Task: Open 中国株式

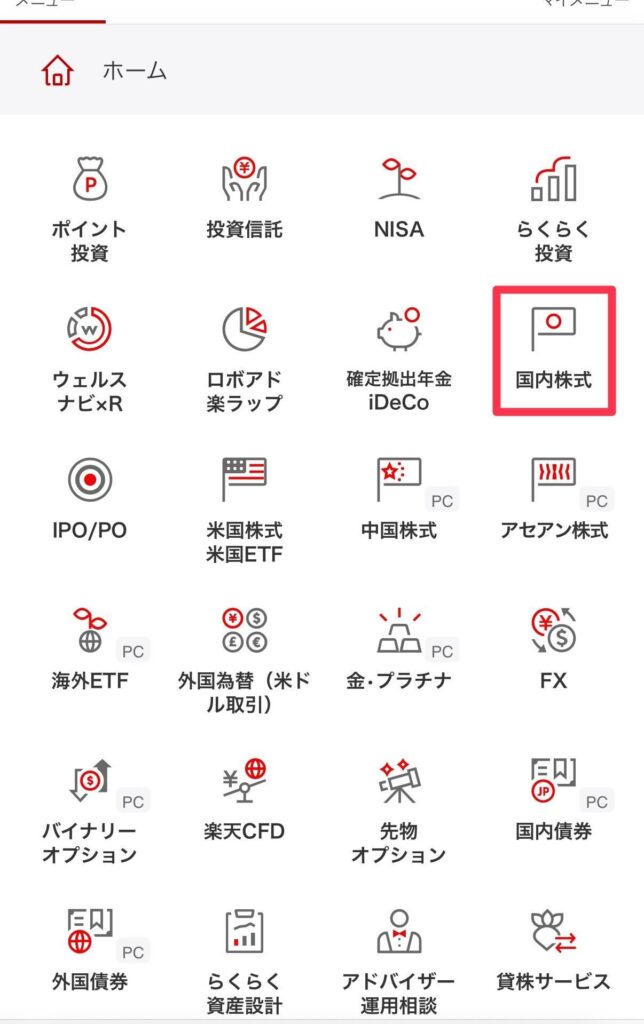Action: coord(399,500)
